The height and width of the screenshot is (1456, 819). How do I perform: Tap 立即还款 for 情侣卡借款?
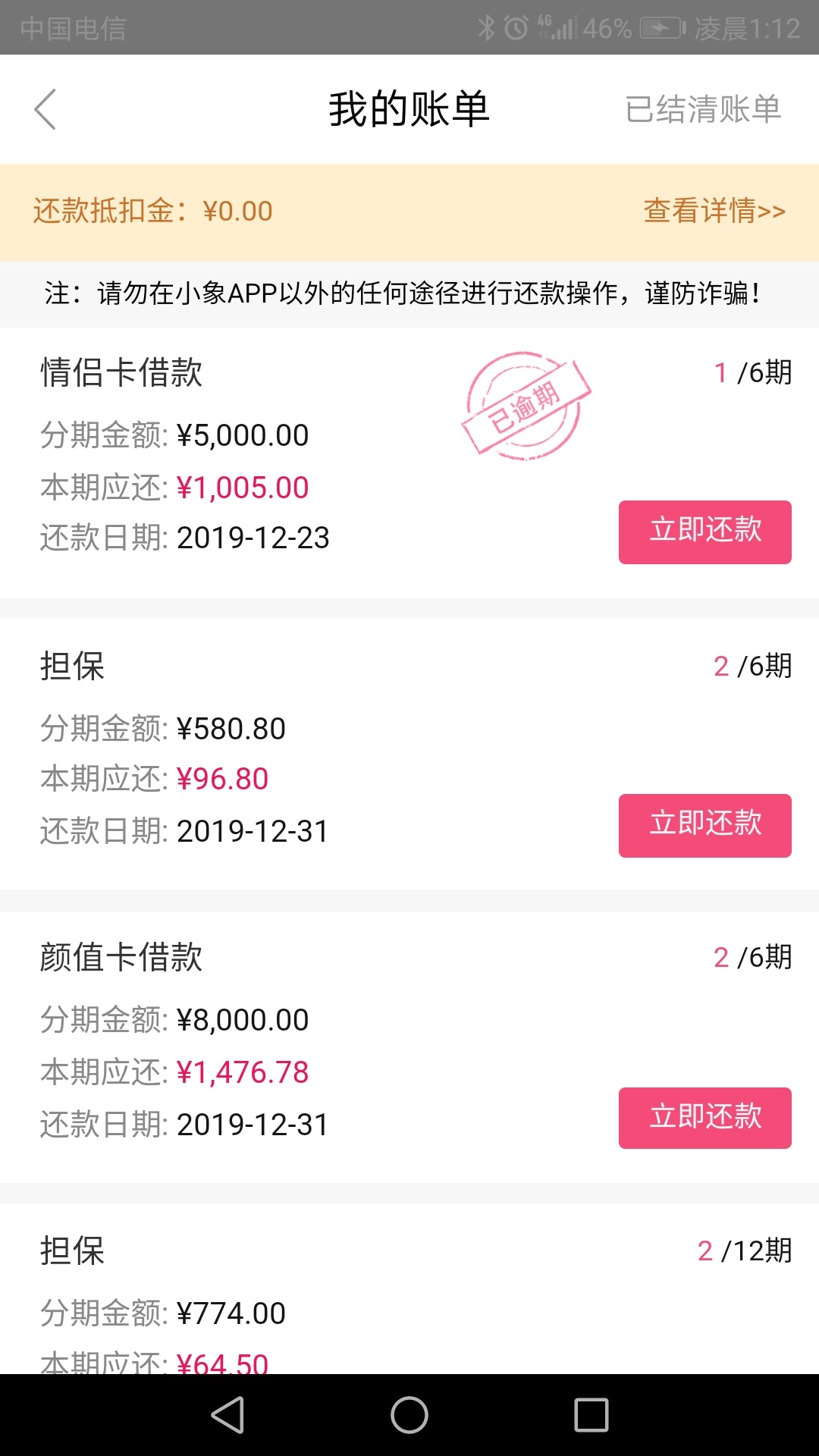pos(705,532)
